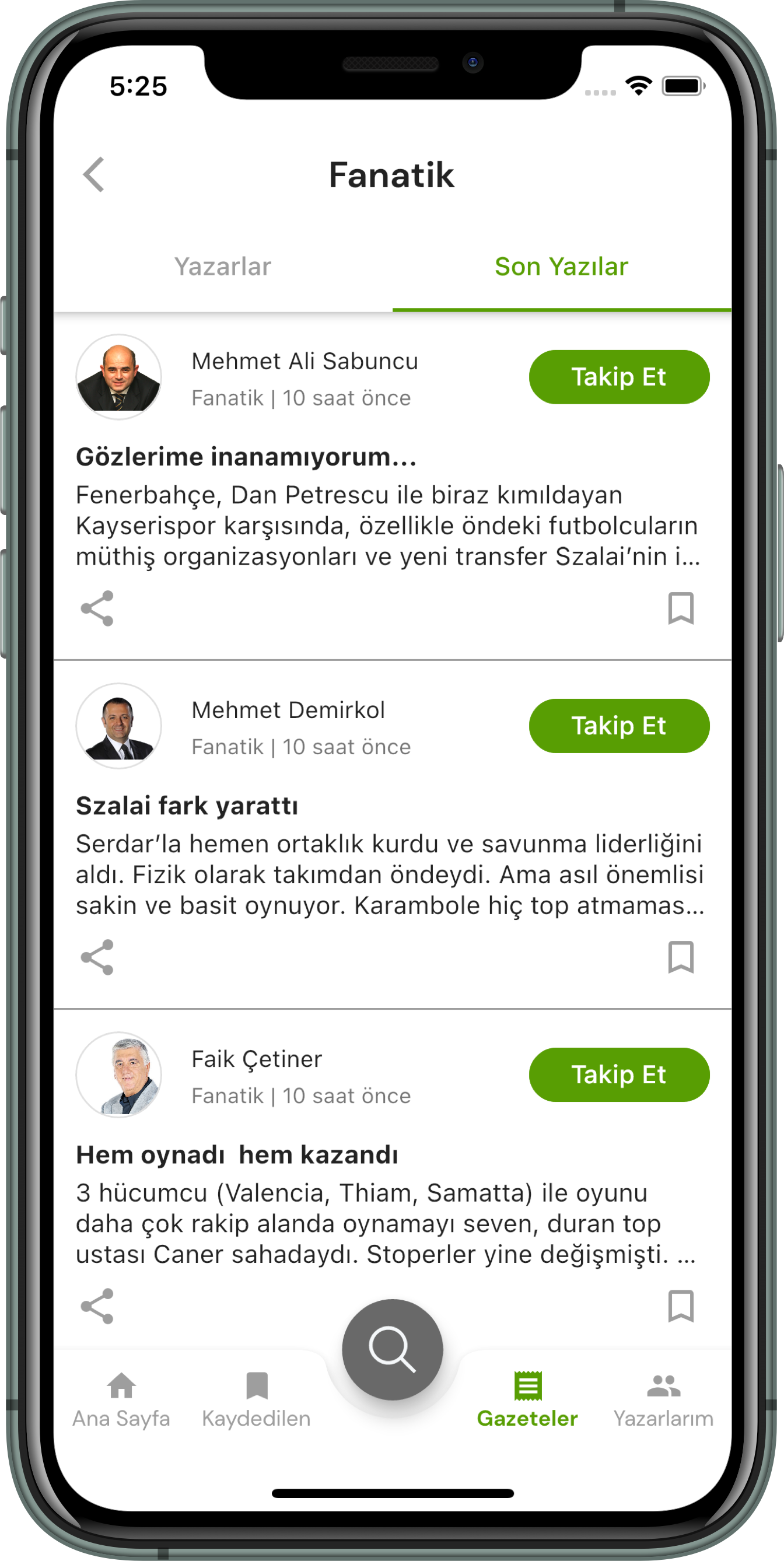Select the Son Yazılar tab
The image size is (784, 1561).
click(x=562, y=265)
